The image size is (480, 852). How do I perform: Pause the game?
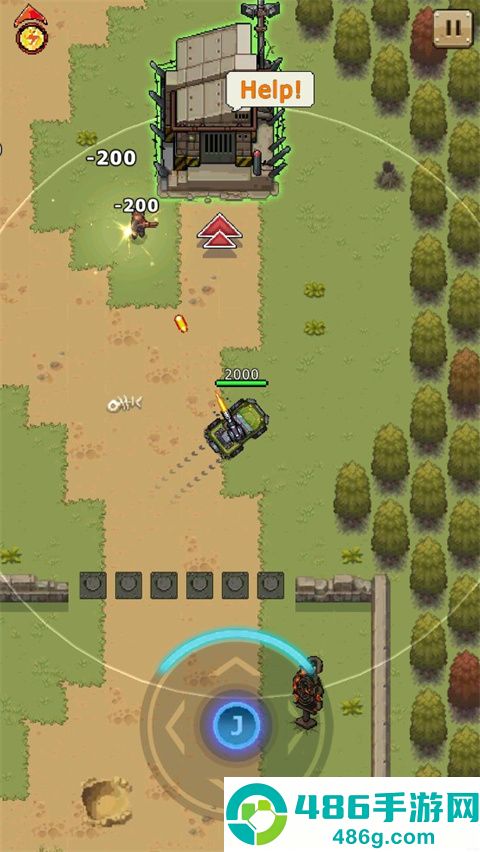click(452, 28)
